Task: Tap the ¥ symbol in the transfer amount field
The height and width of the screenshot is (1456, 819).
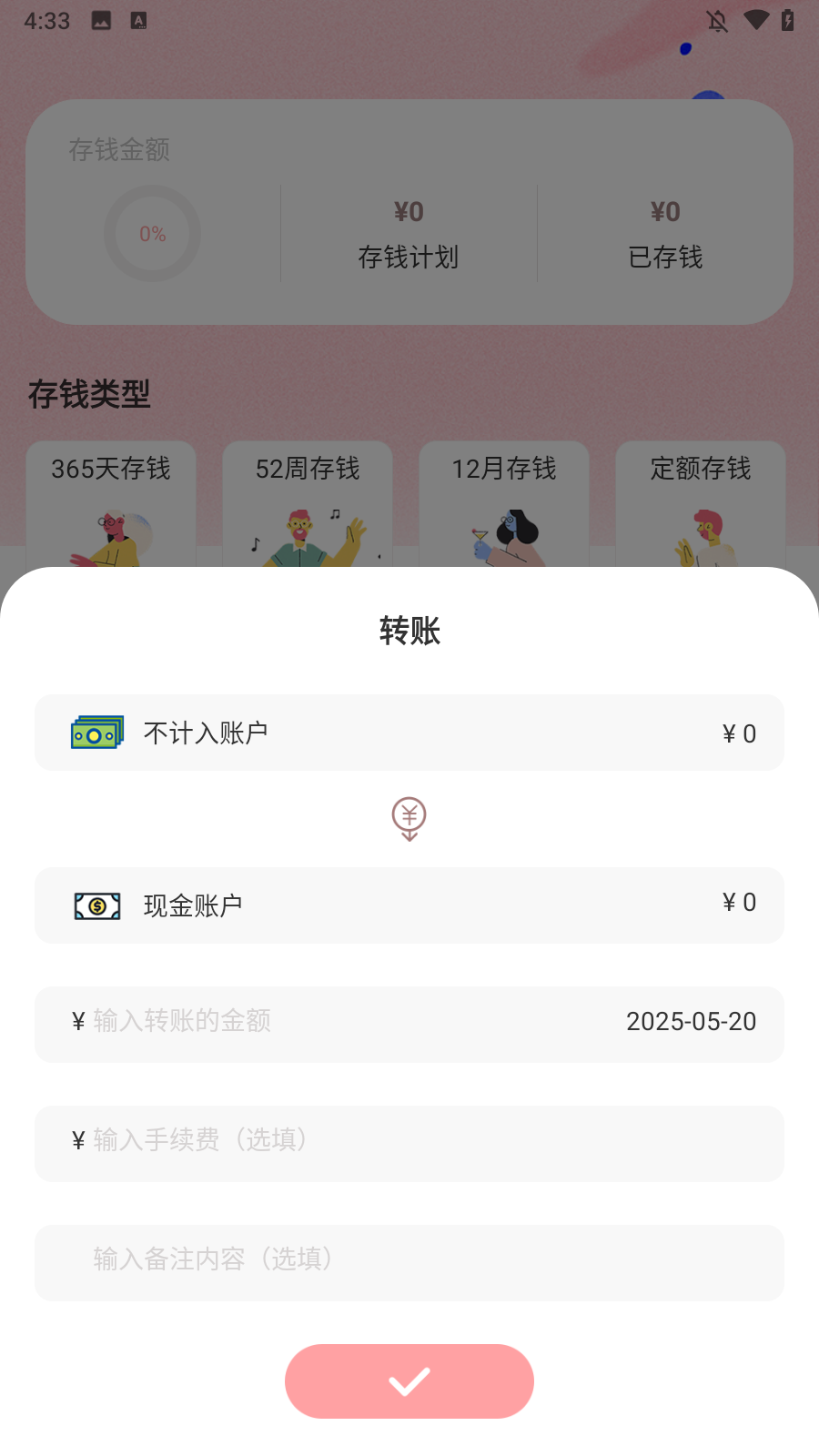Action: [x=76, y=1021]
